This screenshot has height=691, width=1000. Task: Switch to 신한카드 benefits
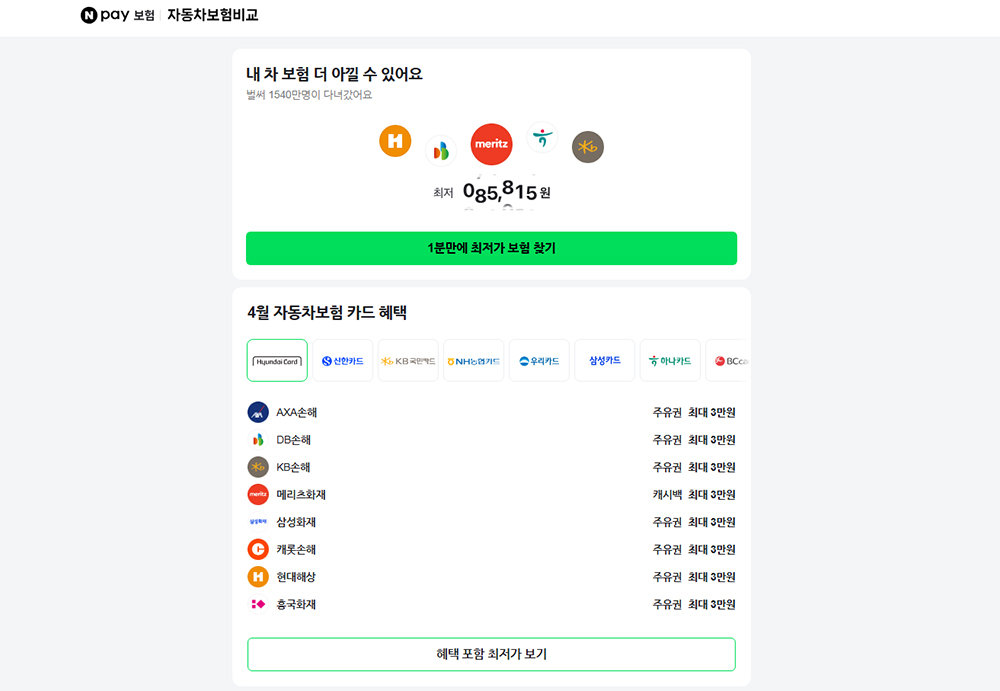tap(343, 361)
